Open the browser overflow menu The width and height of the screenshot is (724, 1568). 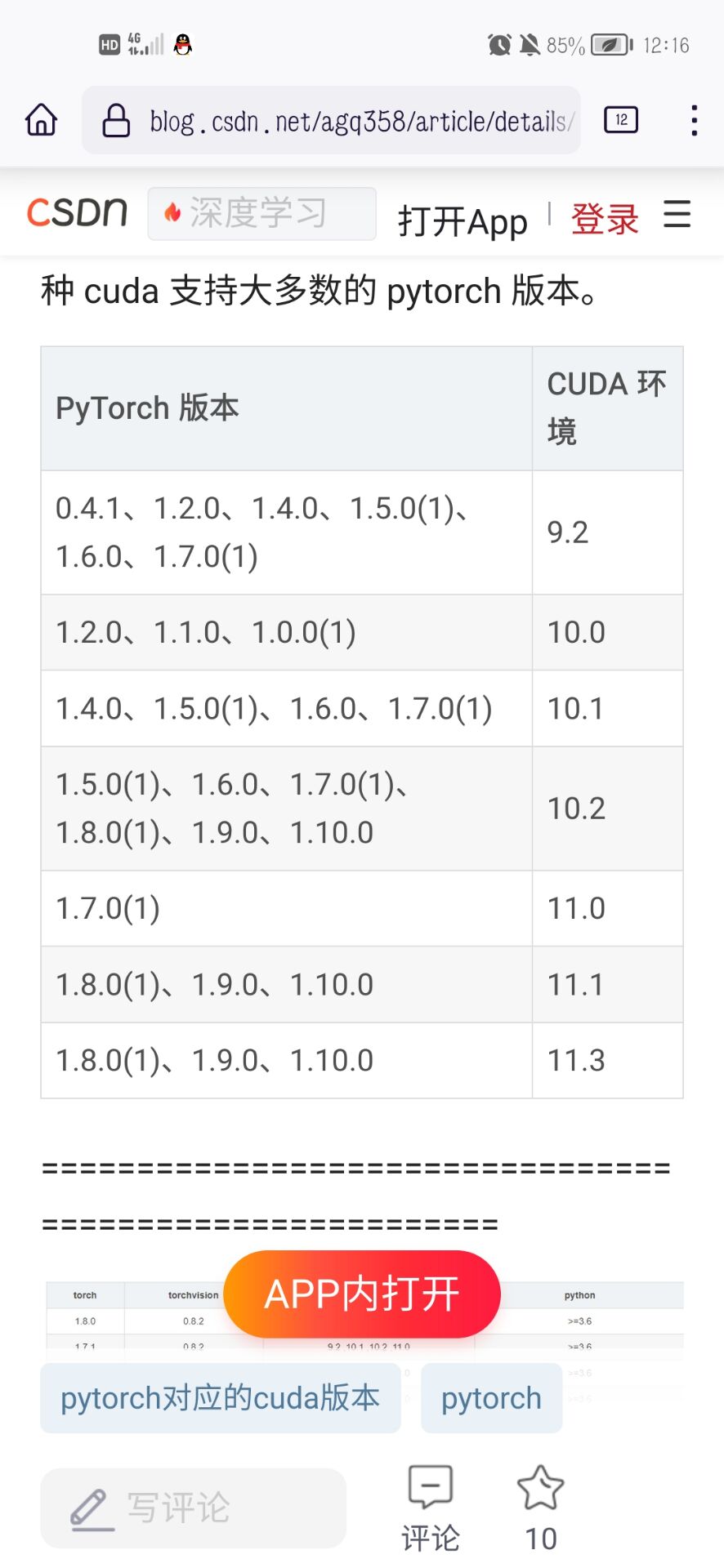click(x=694, y=120)
